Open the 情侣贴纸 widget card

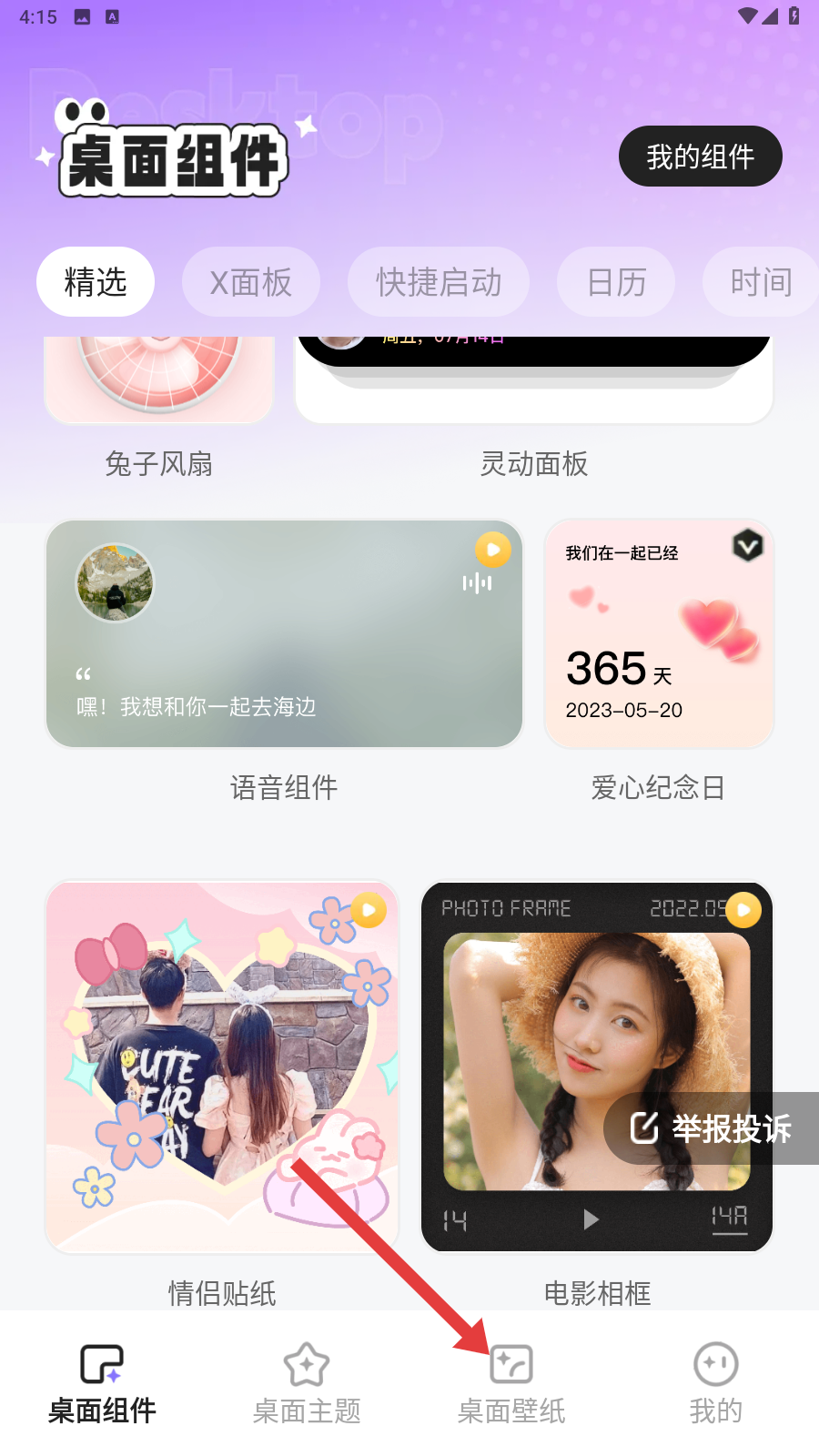tap(222, 1067)
